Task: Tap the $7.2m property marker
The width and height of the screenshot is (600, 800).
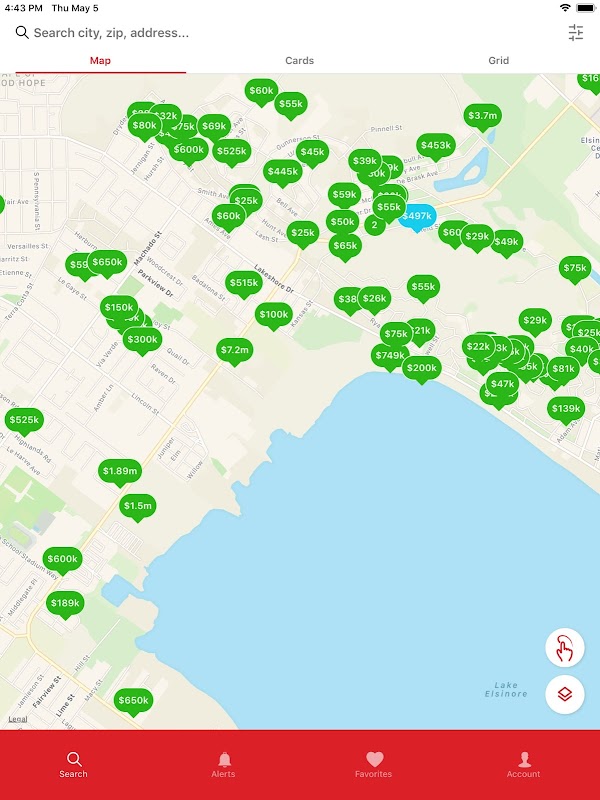Action: point(235,352)
